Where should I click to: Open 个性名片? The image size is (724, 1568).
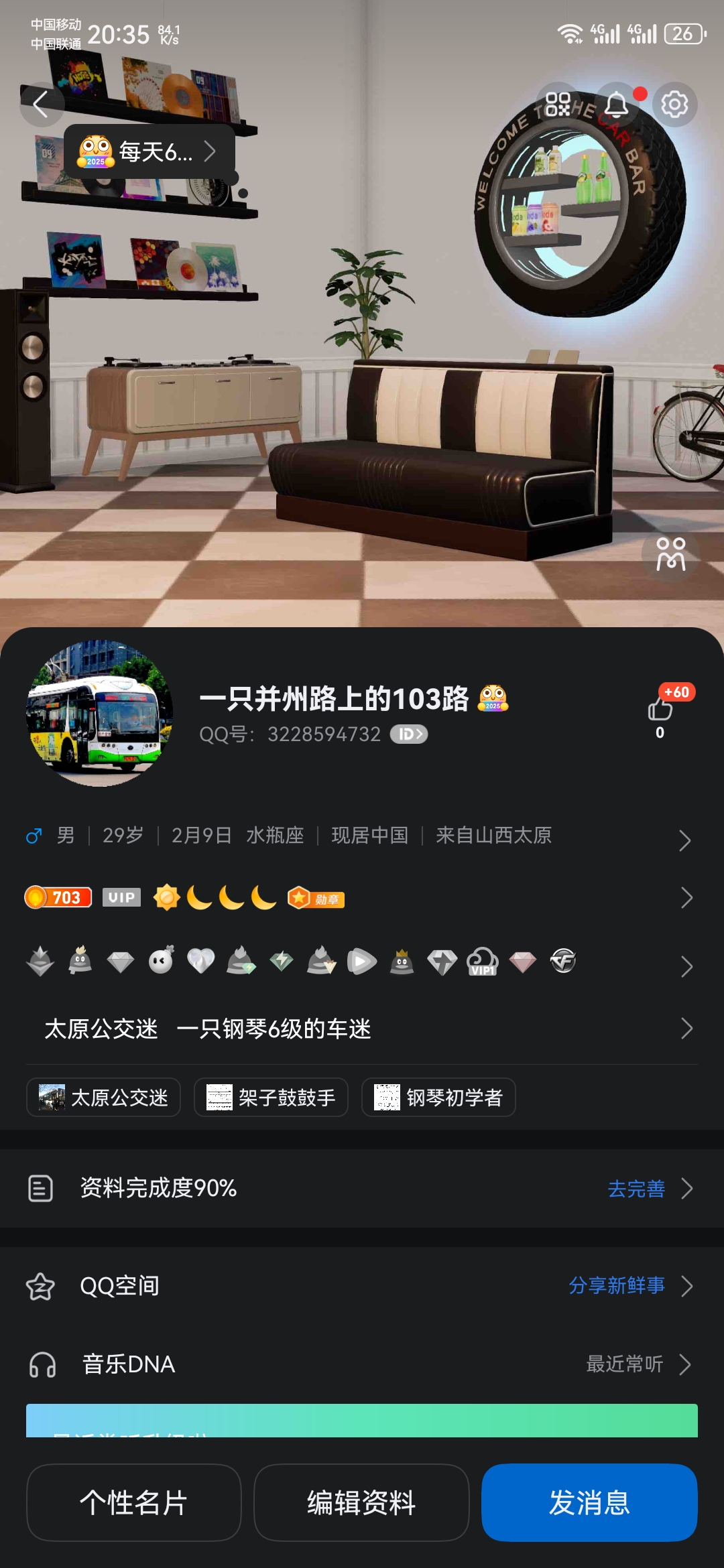(134, 1502)
